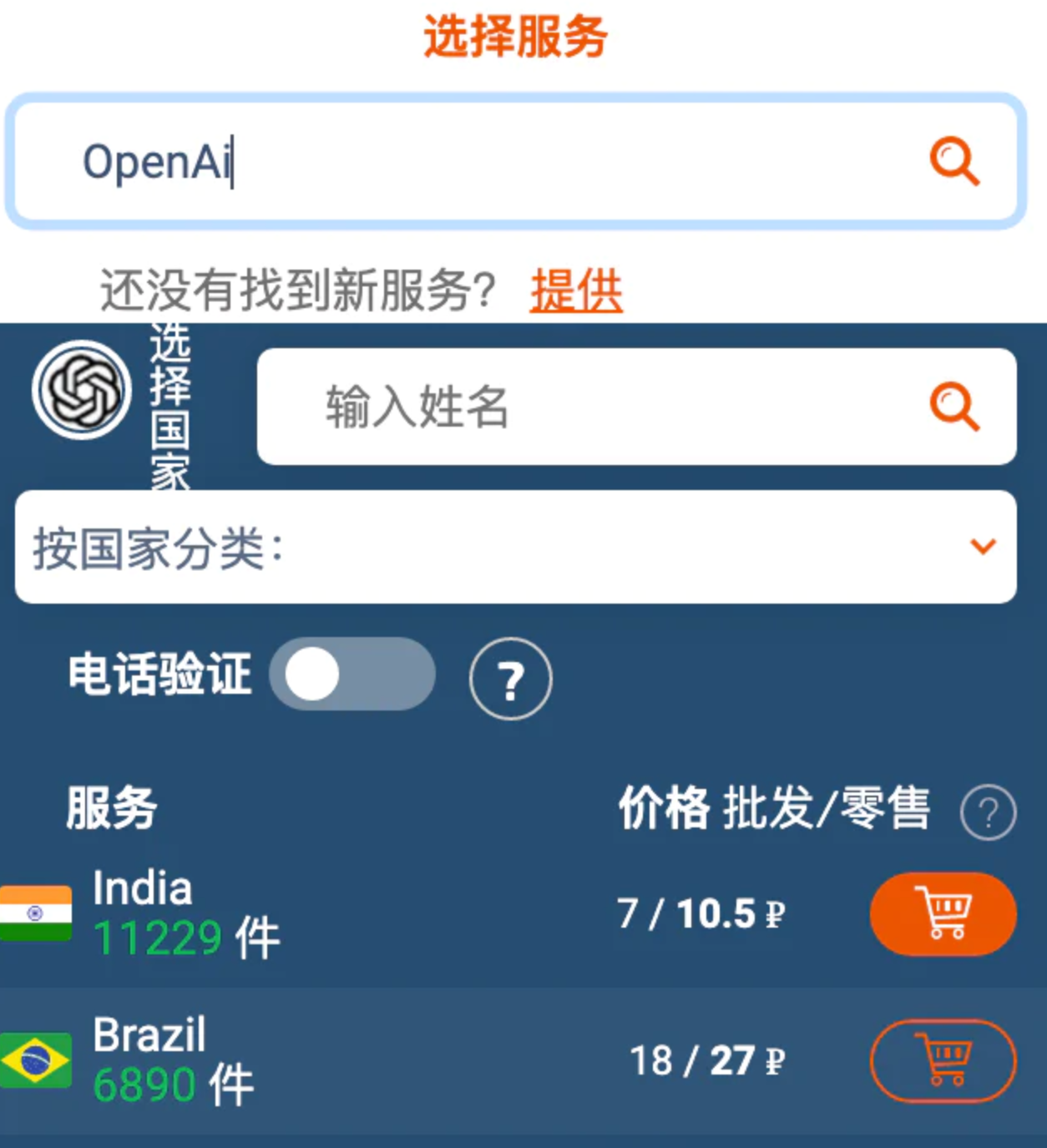Toggle the 电话验证 switch
This screenshot has height=1148, width=1047.
tap(352, 674)
